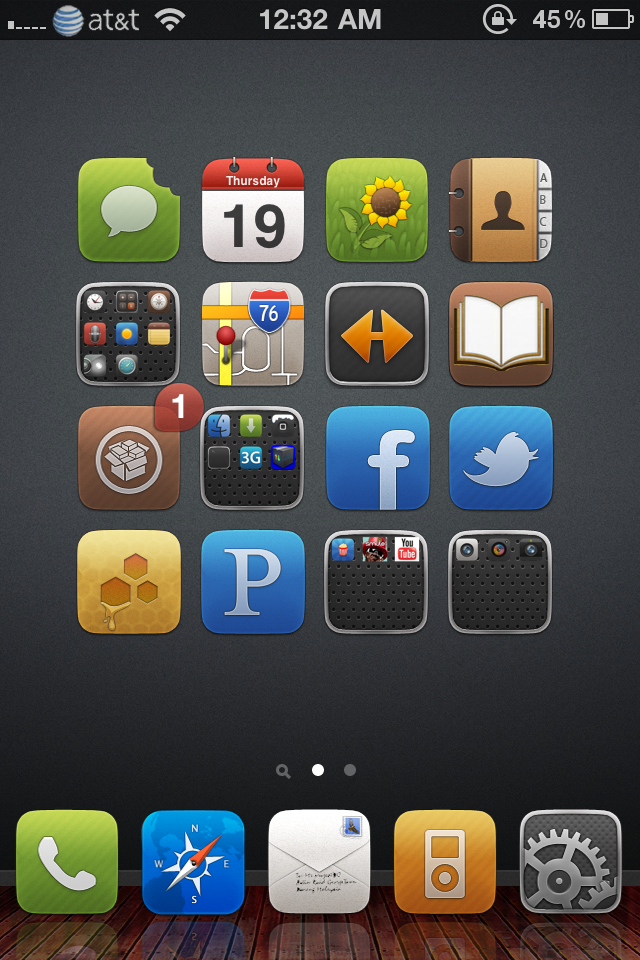Screen dimensions: 640x960
Task: Open the folder containing YouTube
Action: [x=377, y=582]
